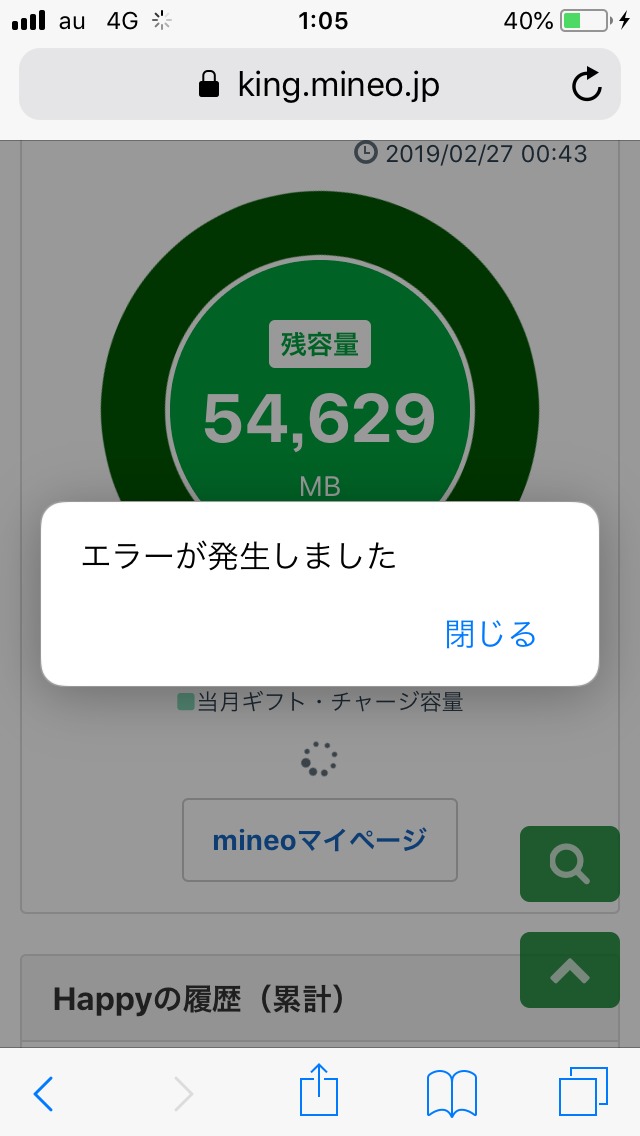Go back to the previous page

[x=43, y=1094]
